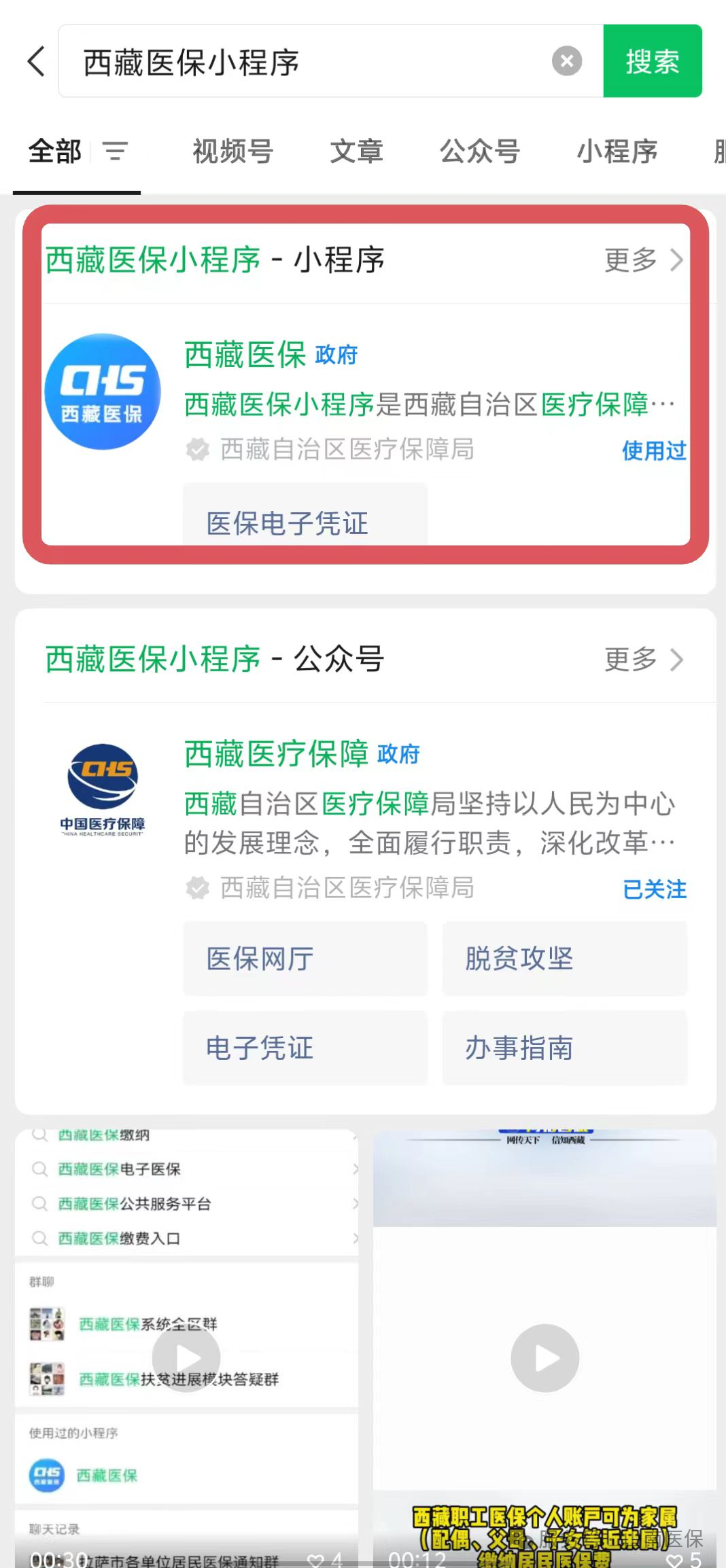Select the 脱贫攻坚 shortcut

point(564,959)
